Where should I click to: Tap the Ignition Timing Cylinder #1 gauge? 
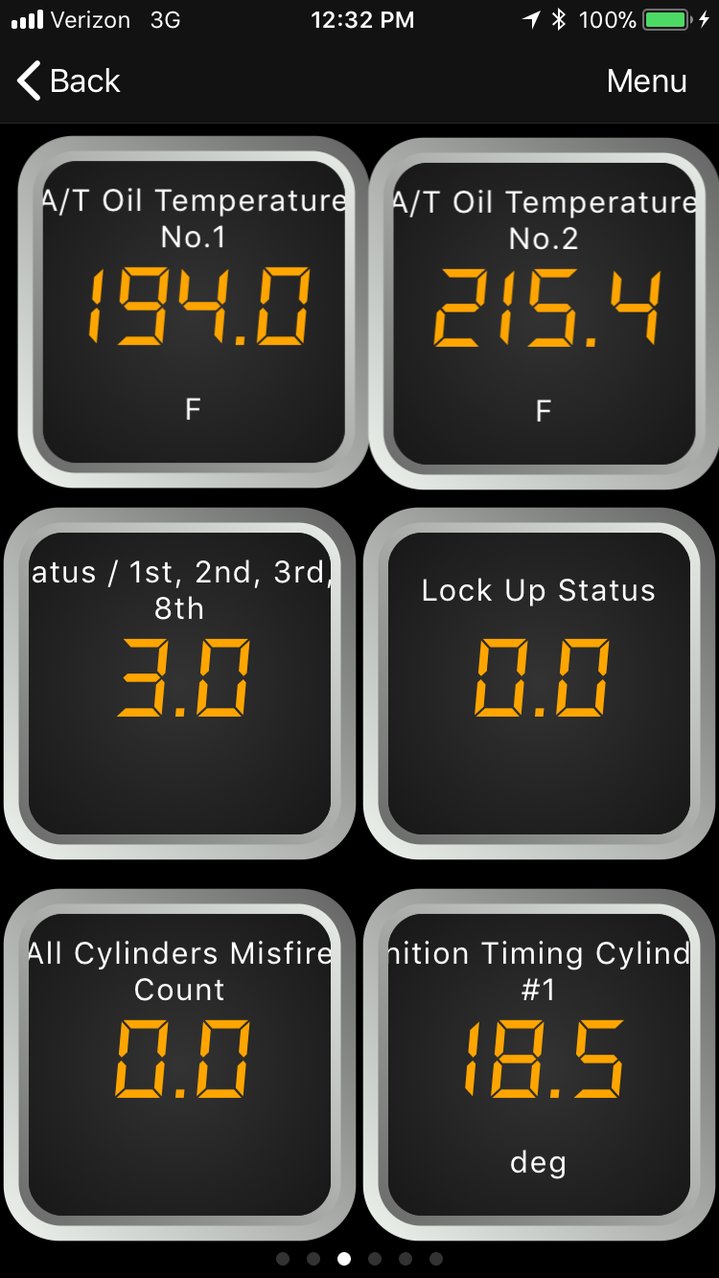(539, 1064)
